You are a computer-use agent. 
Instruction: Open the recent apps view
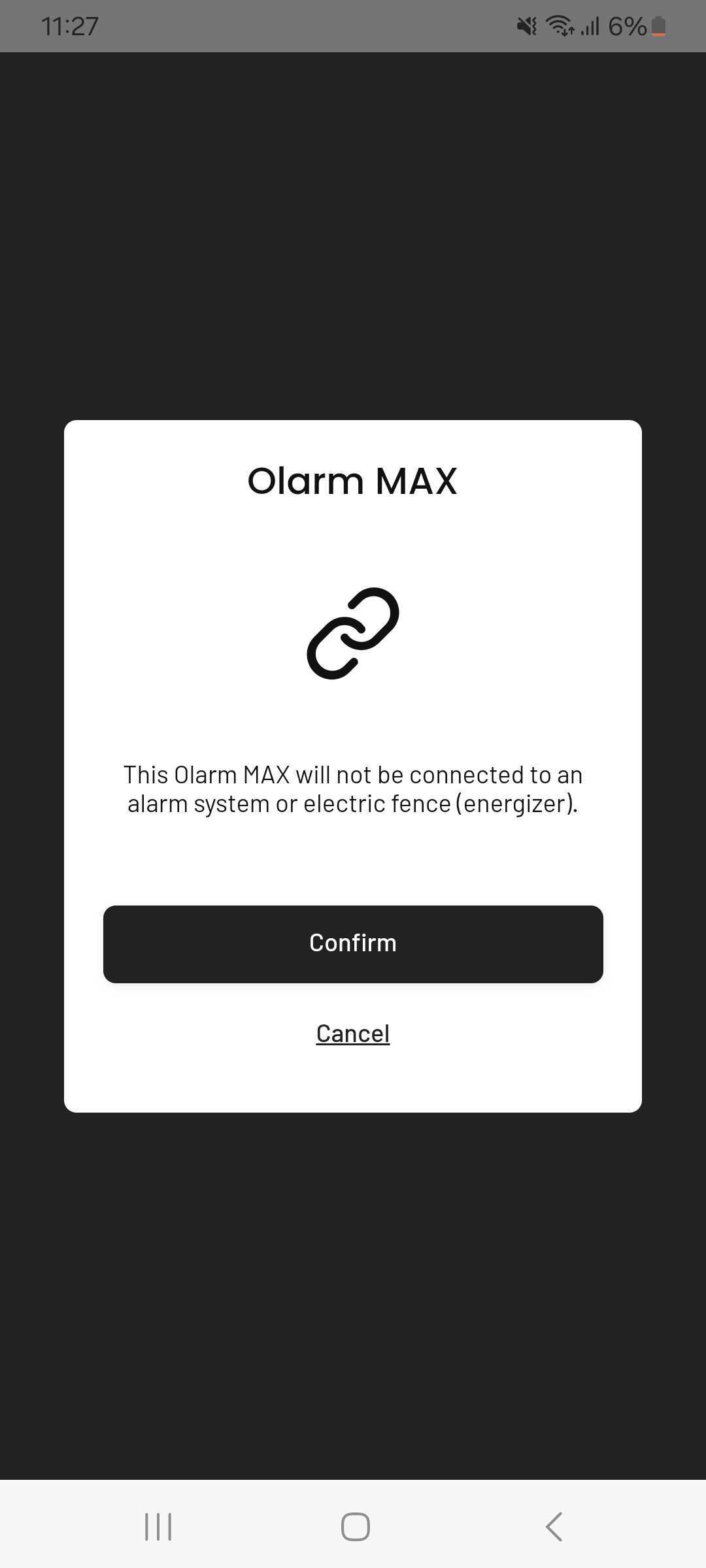click(158, 1527)
